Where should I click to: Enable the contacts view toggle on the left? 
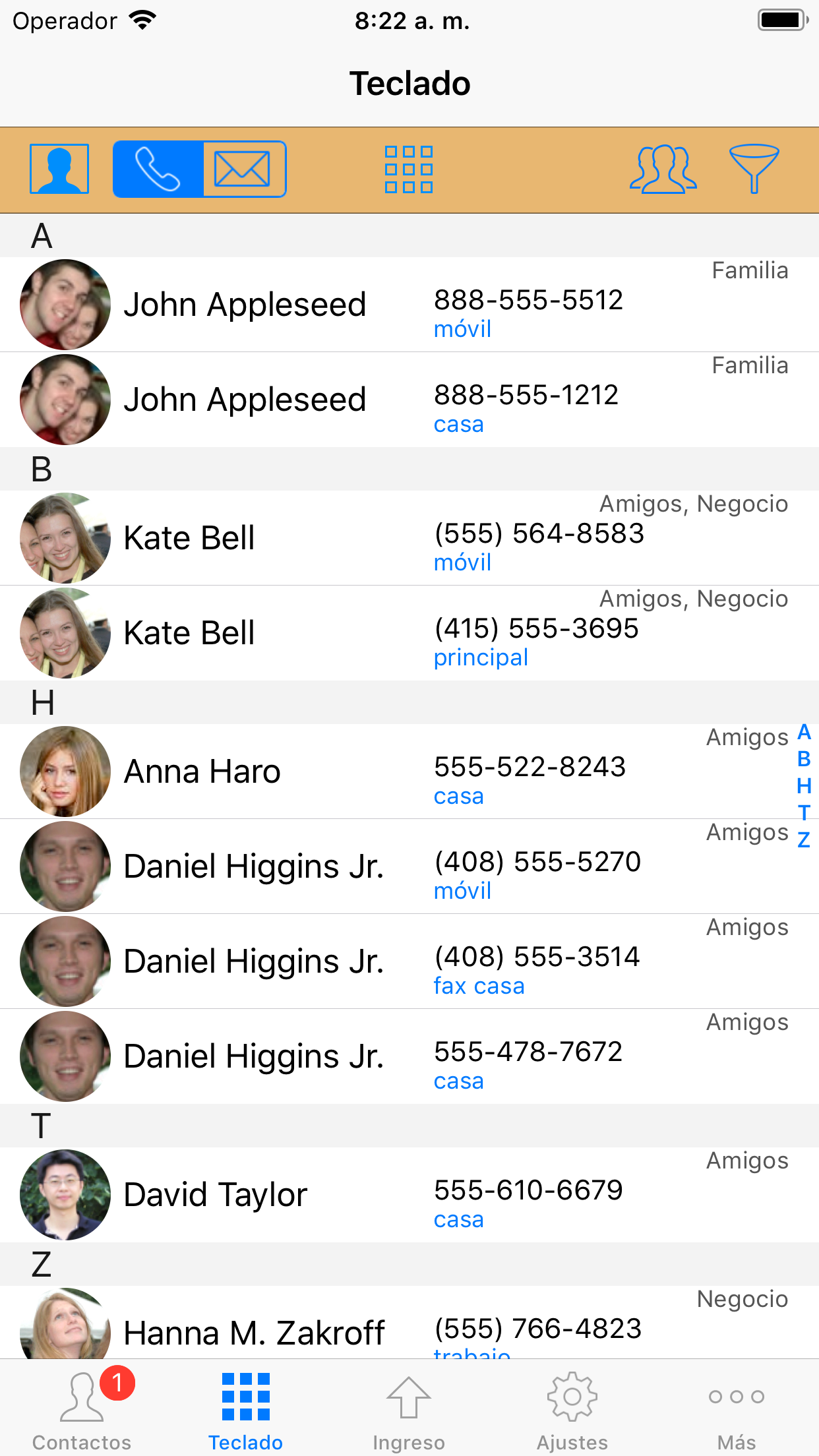click(59, 170)
